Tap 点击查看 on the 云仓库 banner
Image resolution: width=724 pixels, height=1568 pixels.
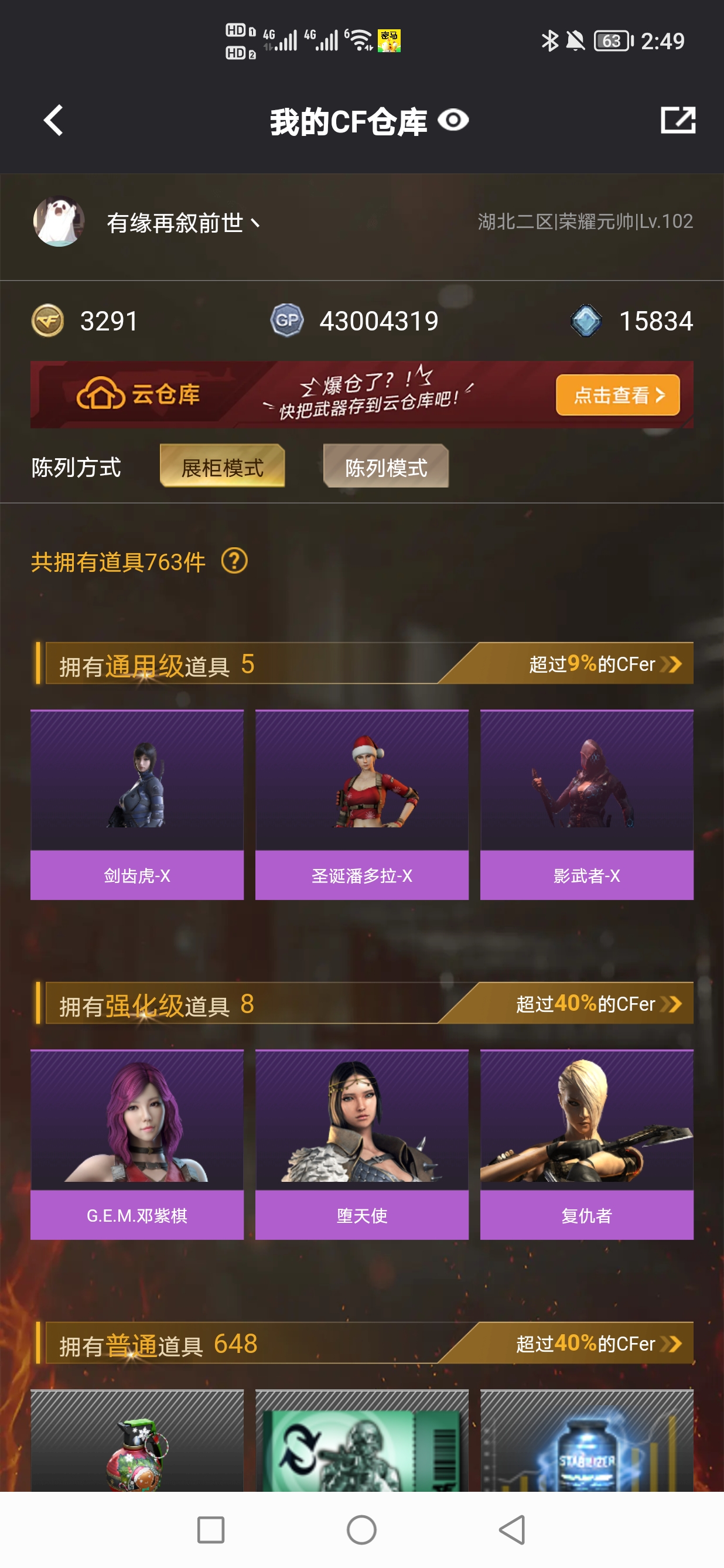coord(617,395)
